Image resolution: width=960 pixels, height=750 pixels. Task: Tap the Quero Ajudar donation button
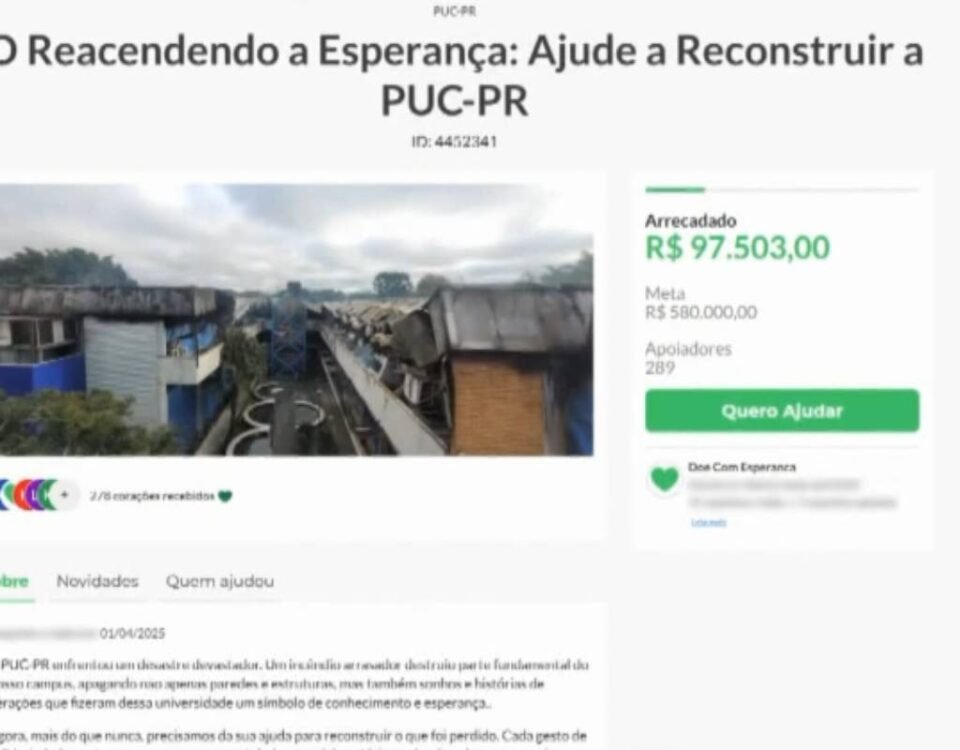pos(782,411)
